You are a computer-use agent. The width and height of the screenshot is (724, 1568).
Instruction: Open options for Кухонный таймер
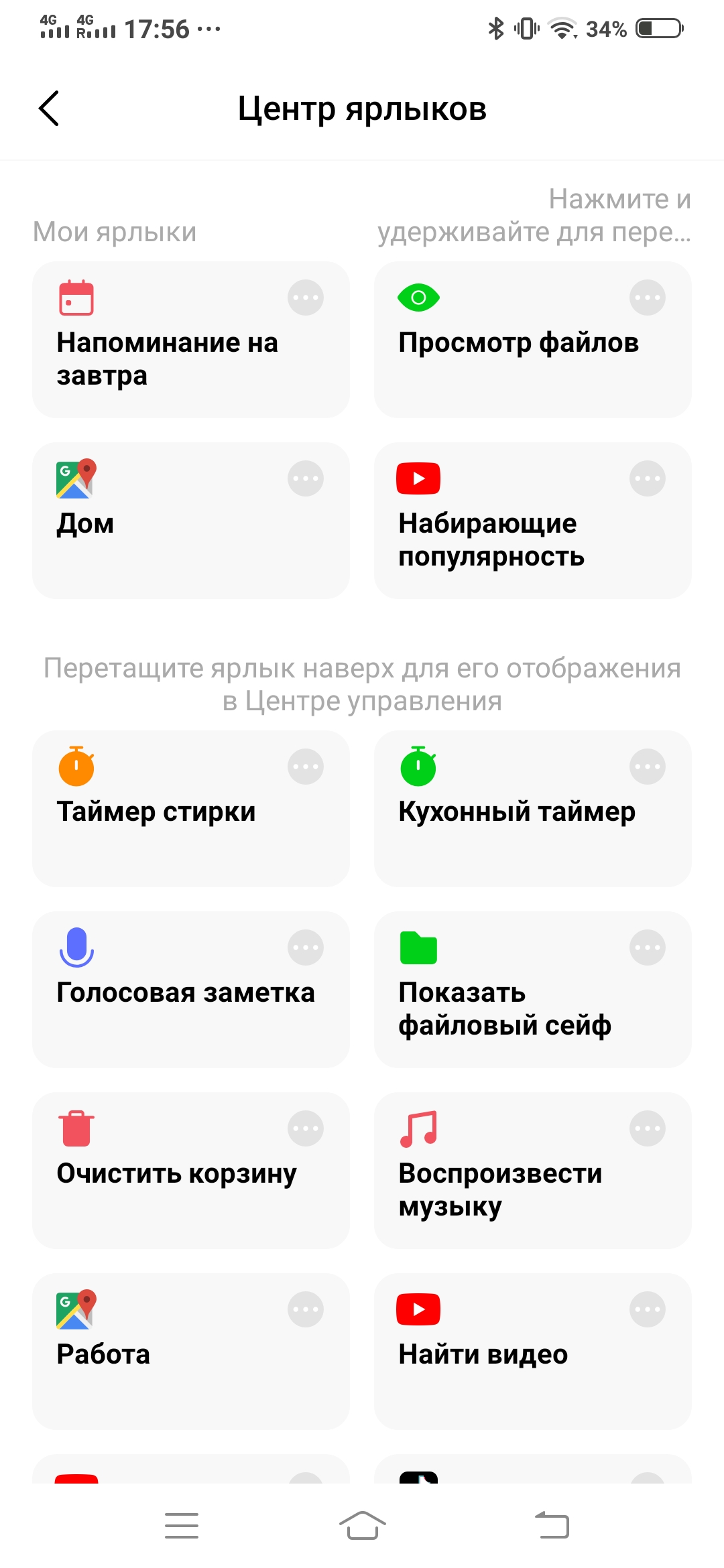(647, 767)
